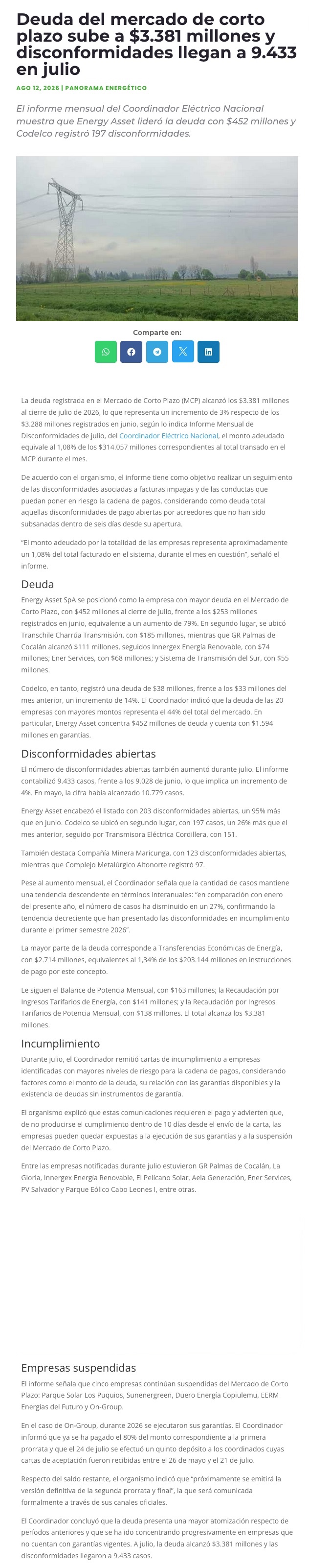Share the article on X
This screenshot has width=309, height=1568.
tap(182, 352)
